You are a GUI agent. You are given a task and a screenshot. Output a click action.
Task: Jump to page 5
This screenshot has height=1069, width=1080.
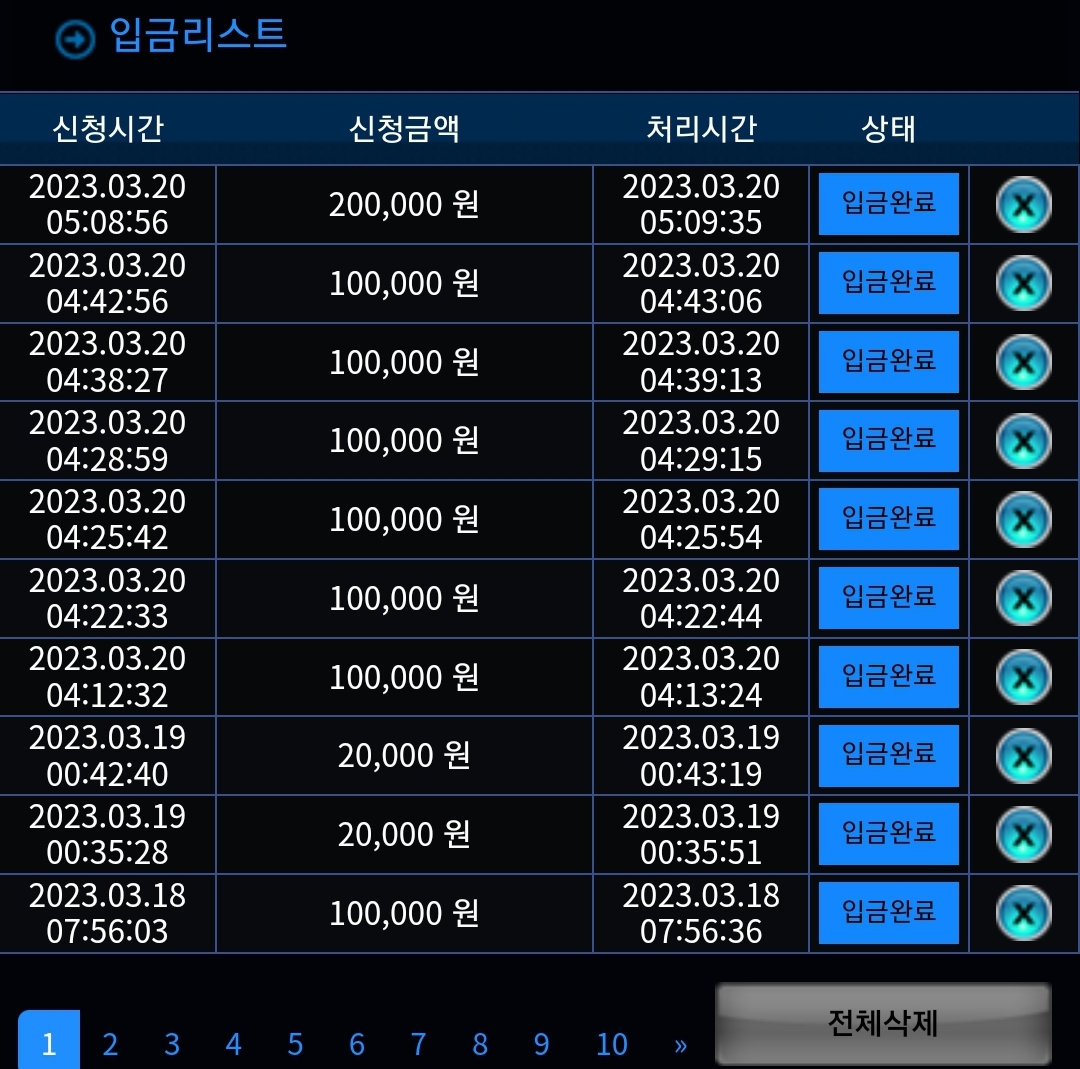tap(295, 1044)
